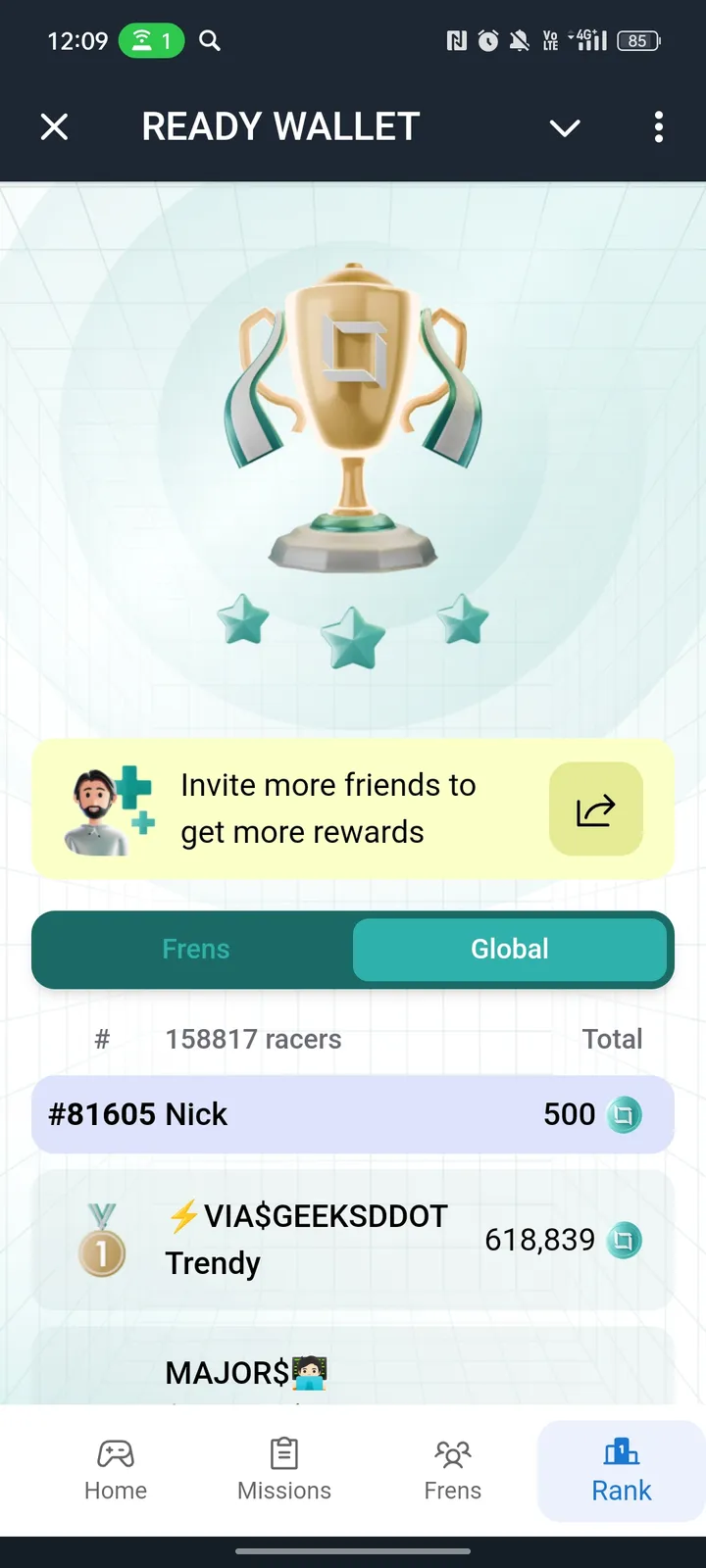Tap the invite more friends banner
This screenshot has height=1568, width=706.
coord(327,808)
